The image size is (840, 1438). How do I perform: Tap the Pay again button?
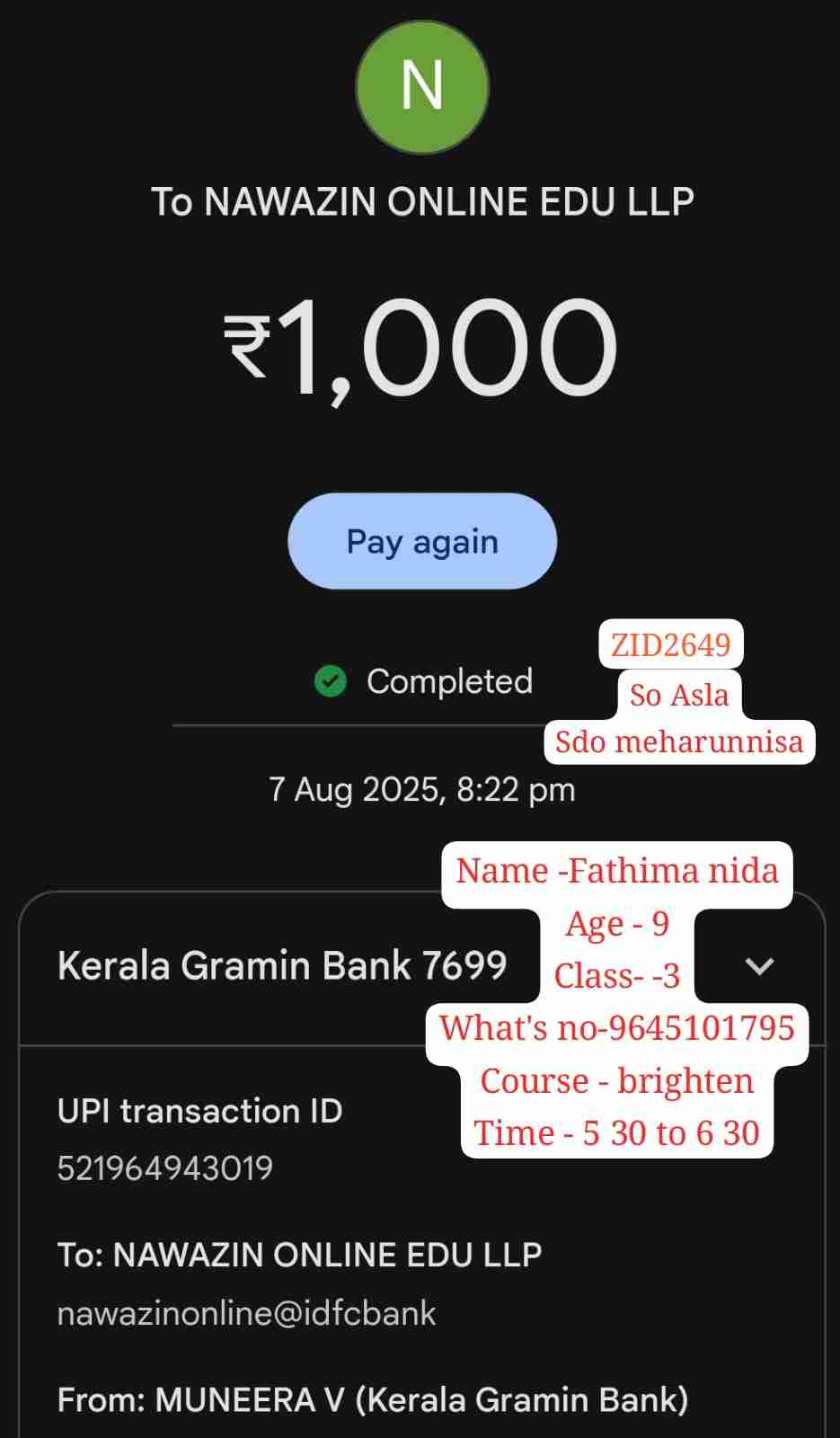pyautogui.click(x=422, y=541)
